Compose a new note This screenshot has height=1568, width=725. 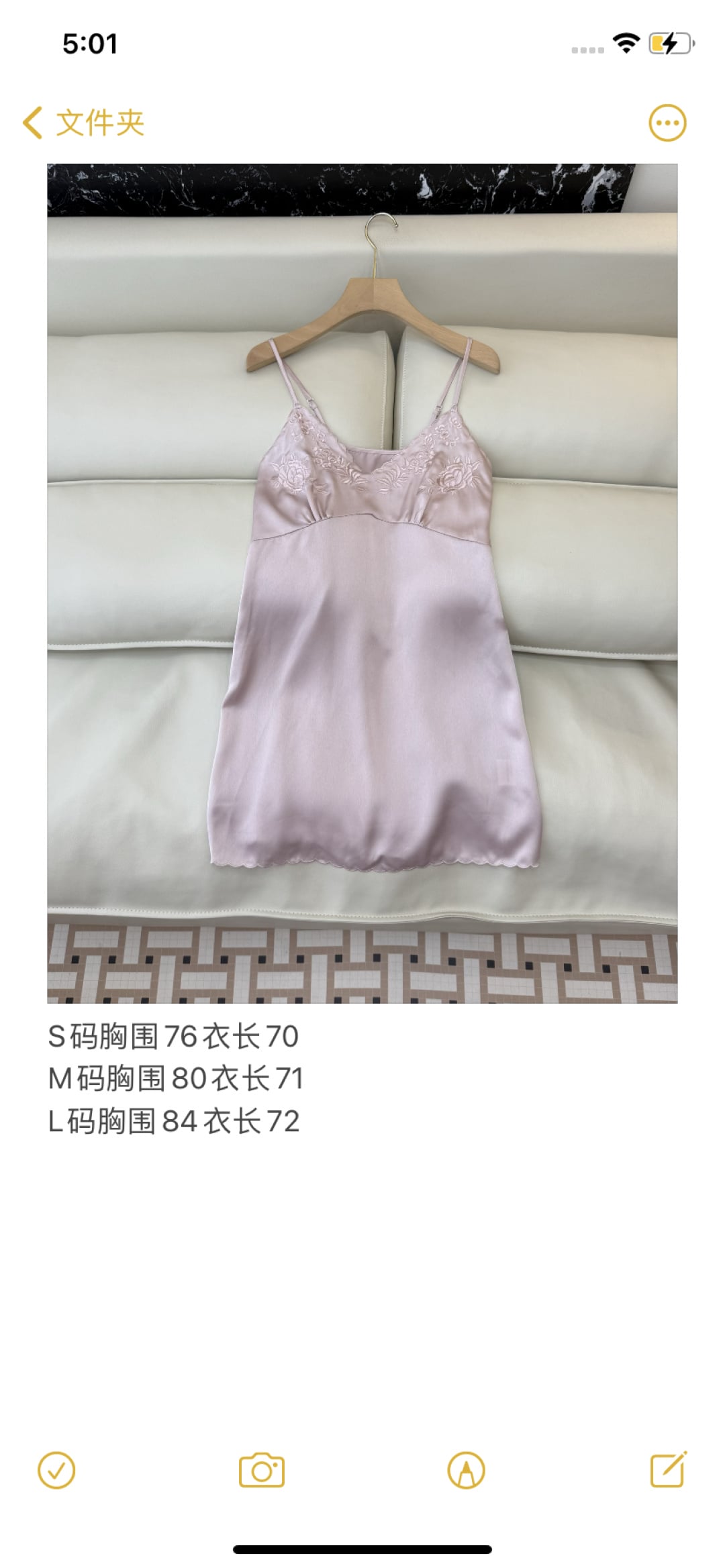(x=669, y=1469)
